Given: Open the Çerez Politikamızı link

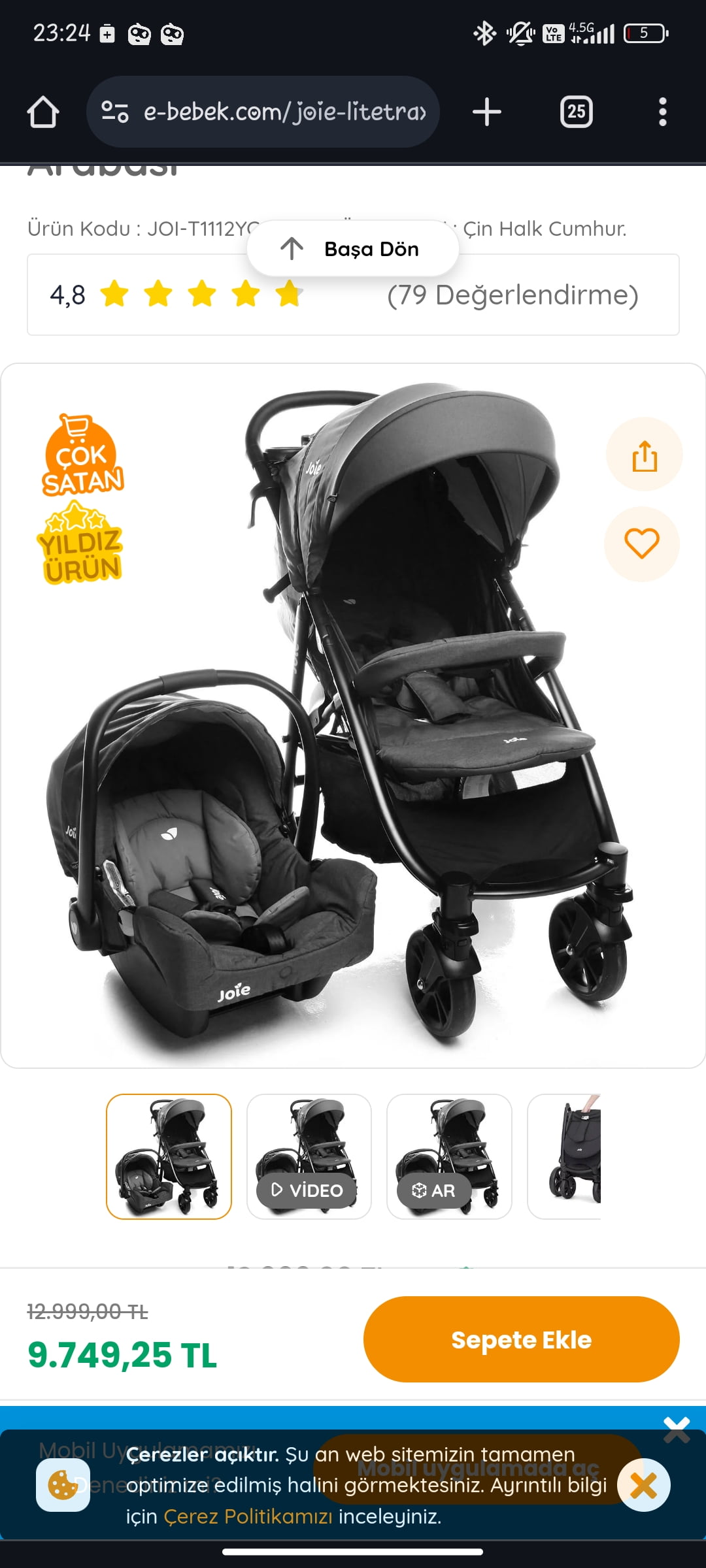Looking at the screenshot, I should click(248, 1516).
